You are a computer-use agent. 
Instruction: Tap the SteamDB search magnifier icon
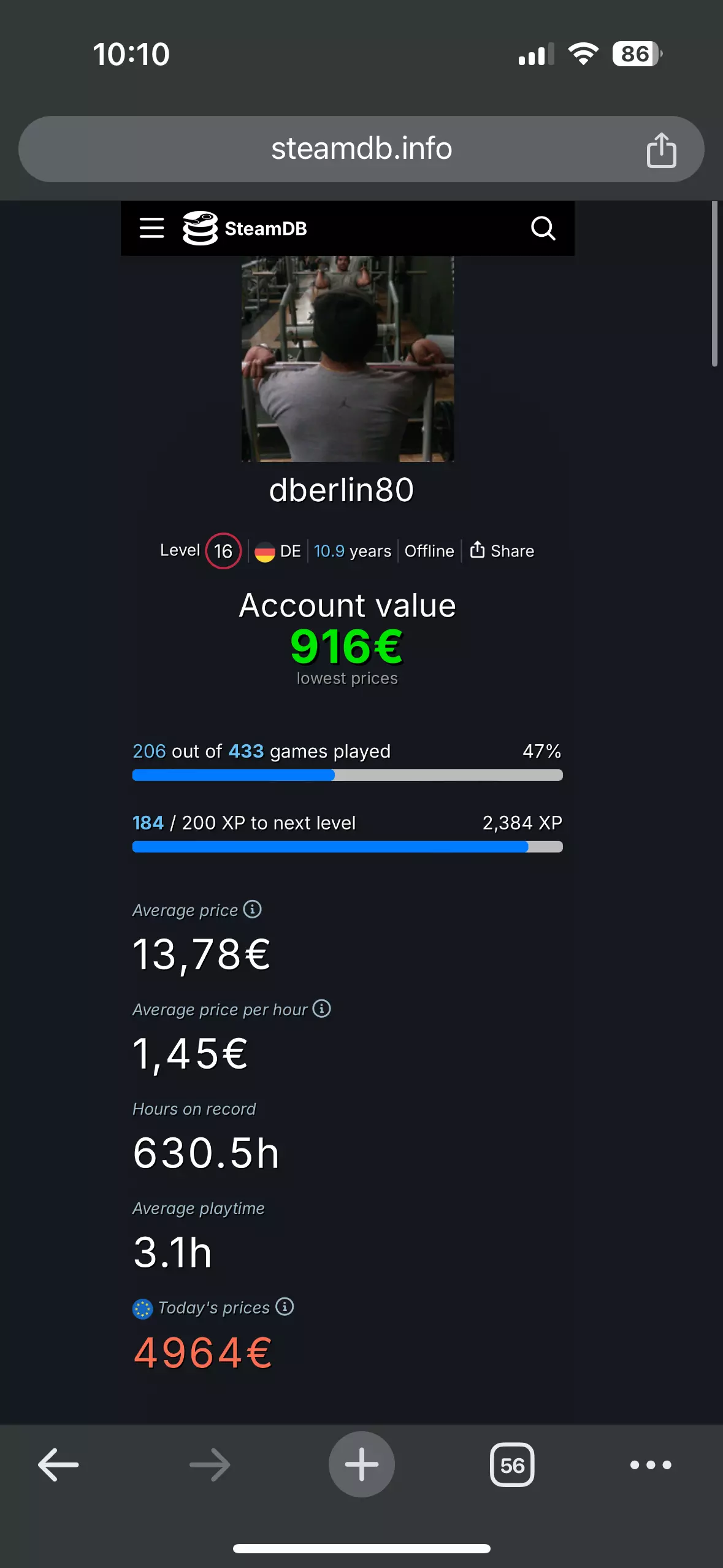(543, 228)
